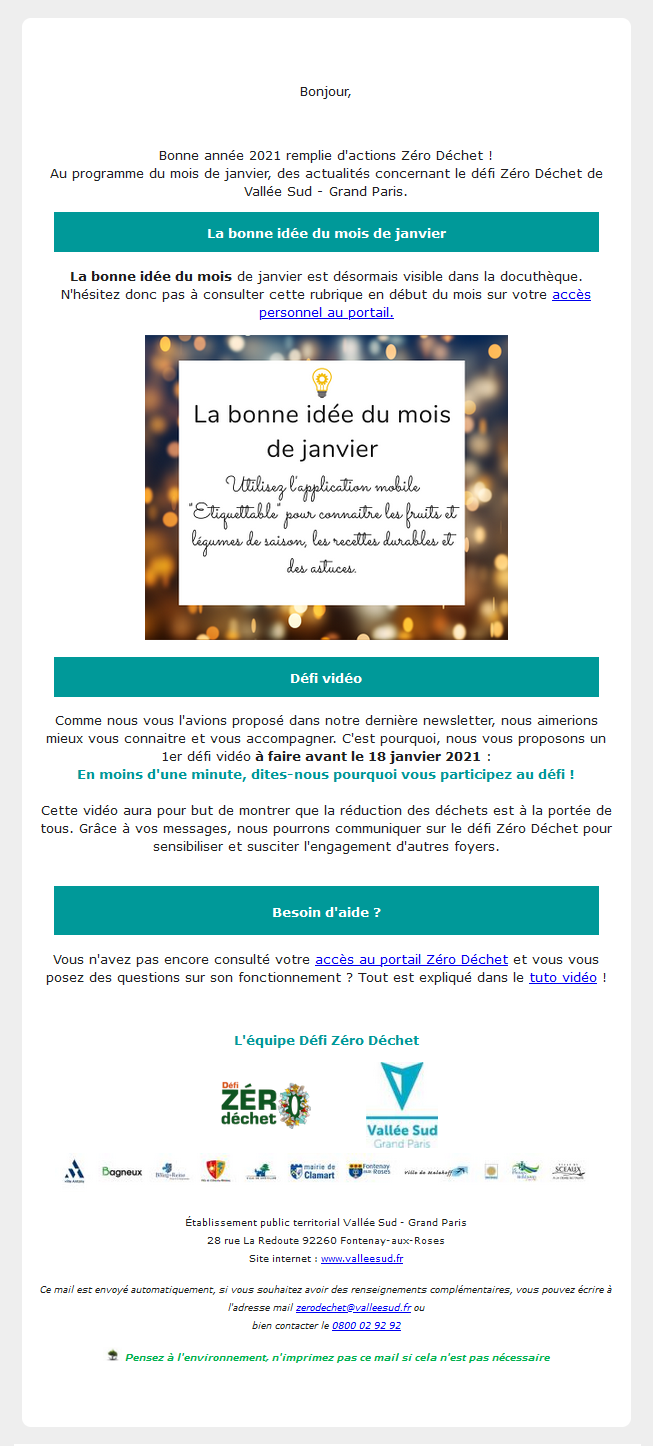Open the "accès personnel au portail" link
Image resolution: width=653 pixels, height=1446 pixels.
pos(326,312)
